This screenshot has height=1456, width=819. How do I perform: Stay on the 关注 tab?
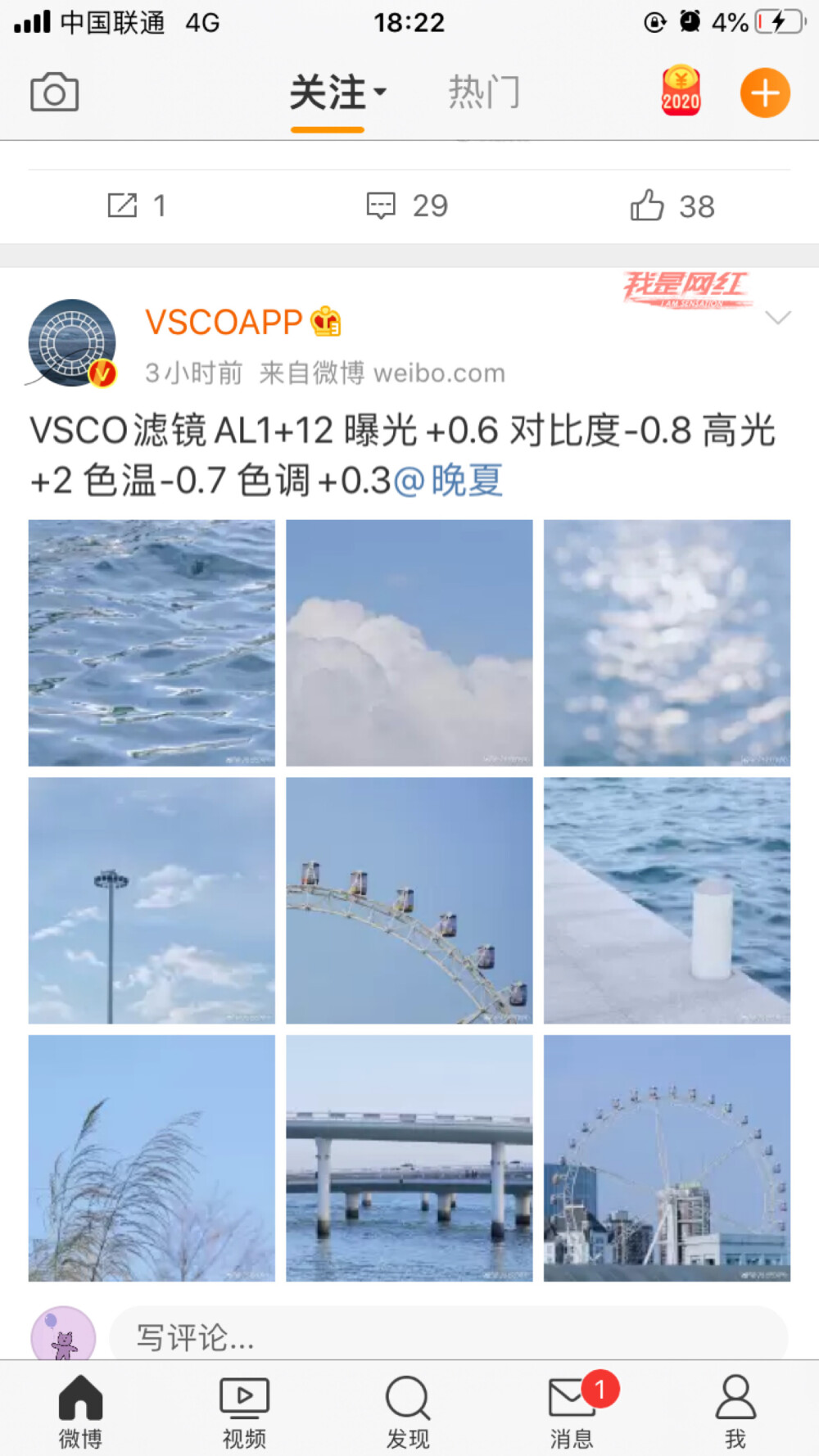[x=327, y=93]
